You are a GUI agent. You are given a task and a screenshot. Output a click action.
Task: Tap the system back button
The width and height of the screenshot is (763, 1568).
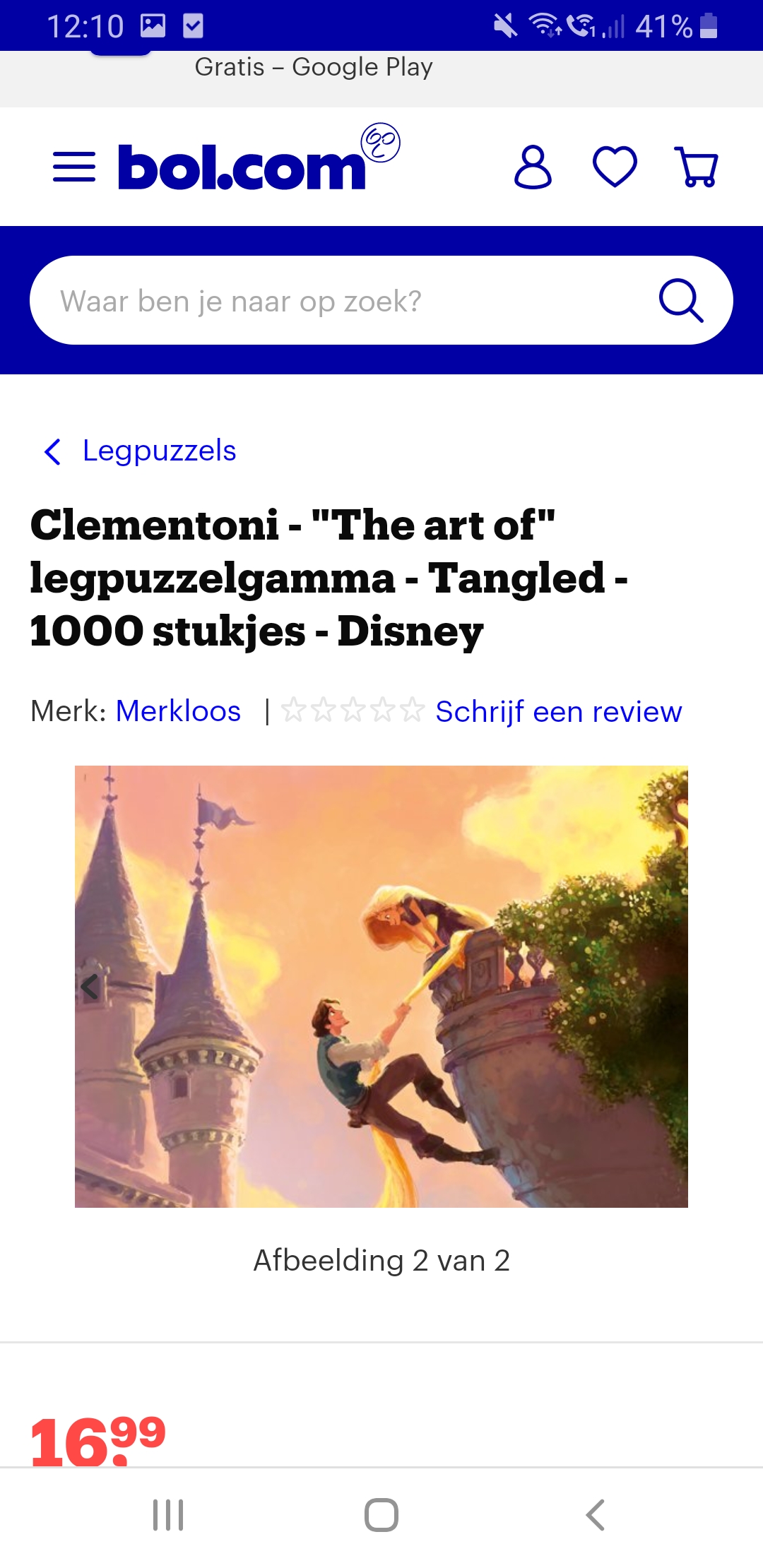(595, 1515)
